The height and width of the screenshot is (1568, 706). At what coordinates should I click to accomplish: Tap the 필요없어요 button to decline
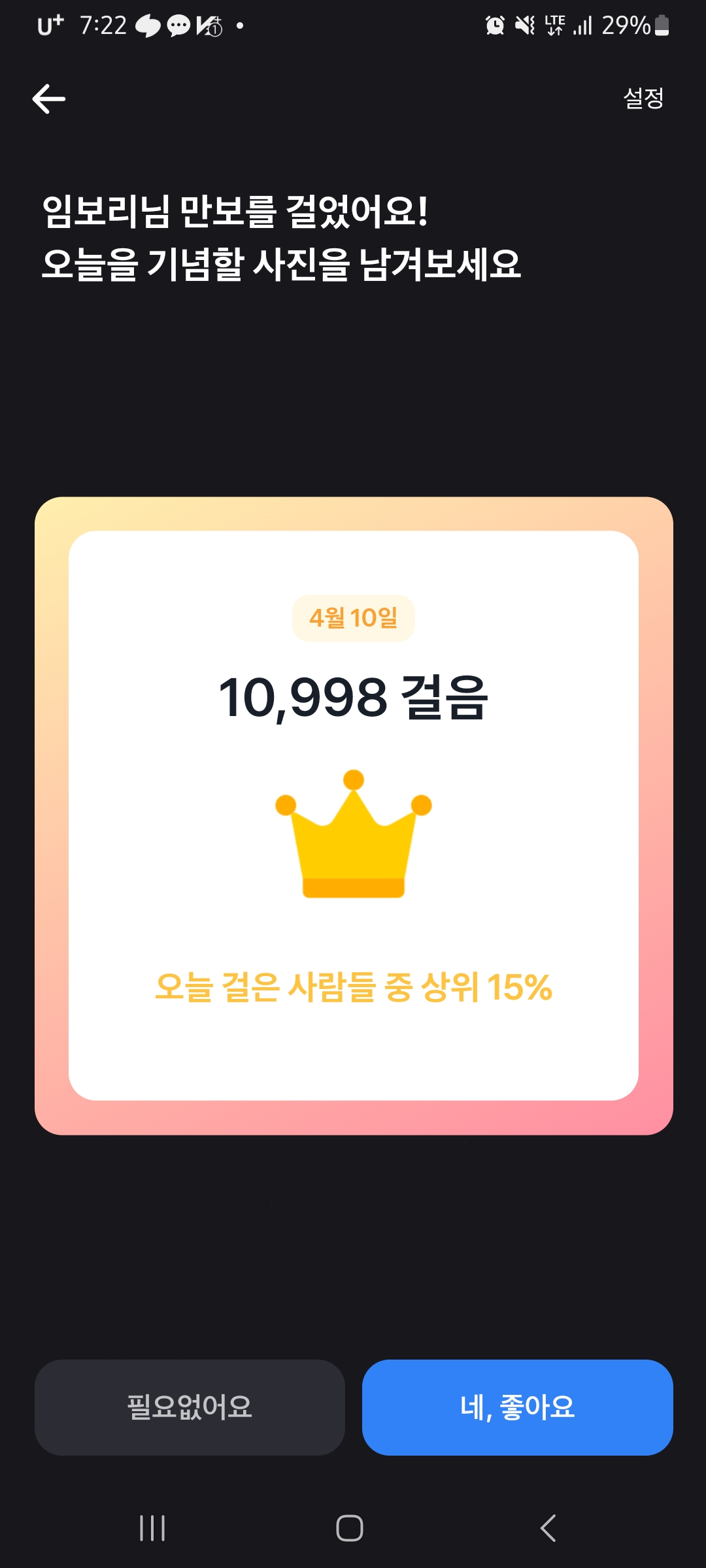click(190, 1407)
